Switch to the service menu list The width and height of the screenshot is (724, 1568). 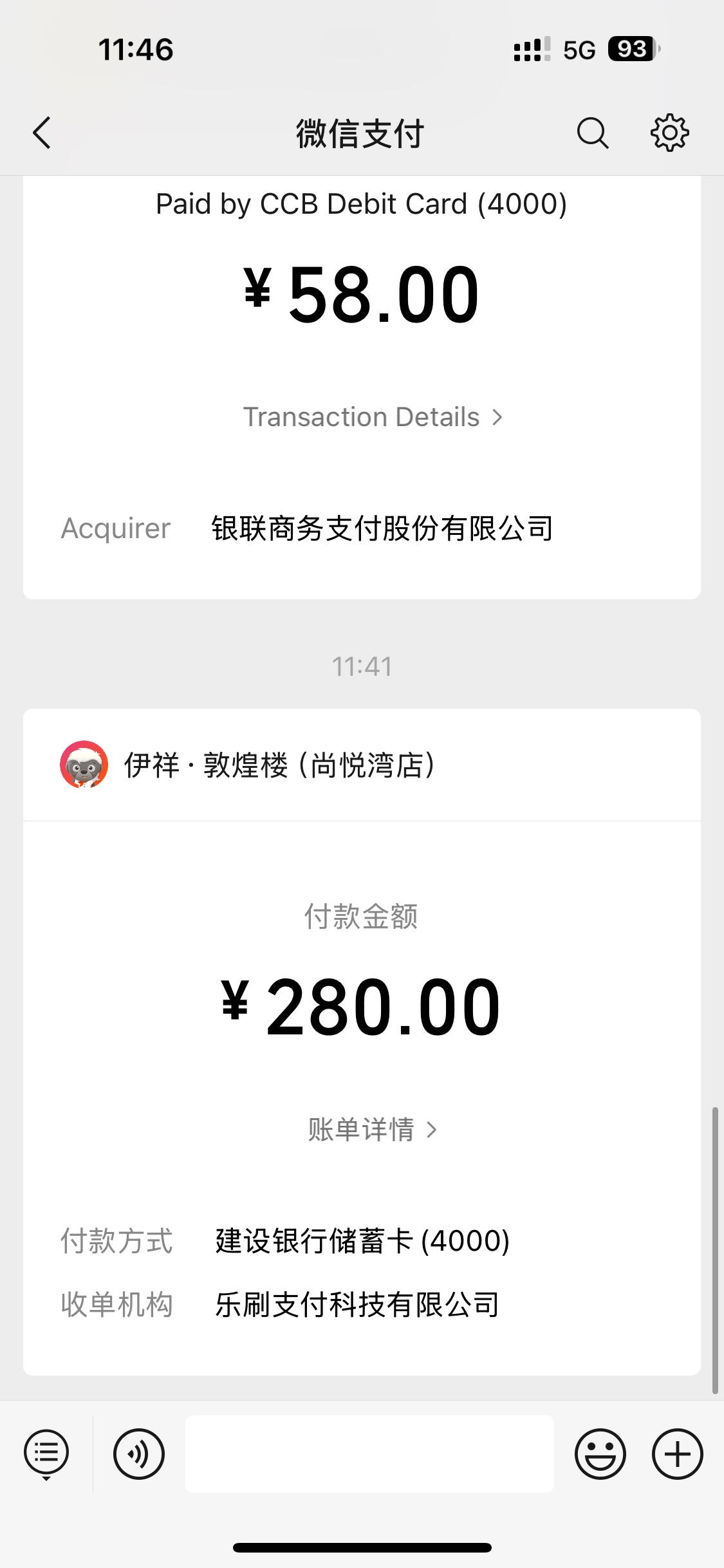click(x=46, y=1454)
